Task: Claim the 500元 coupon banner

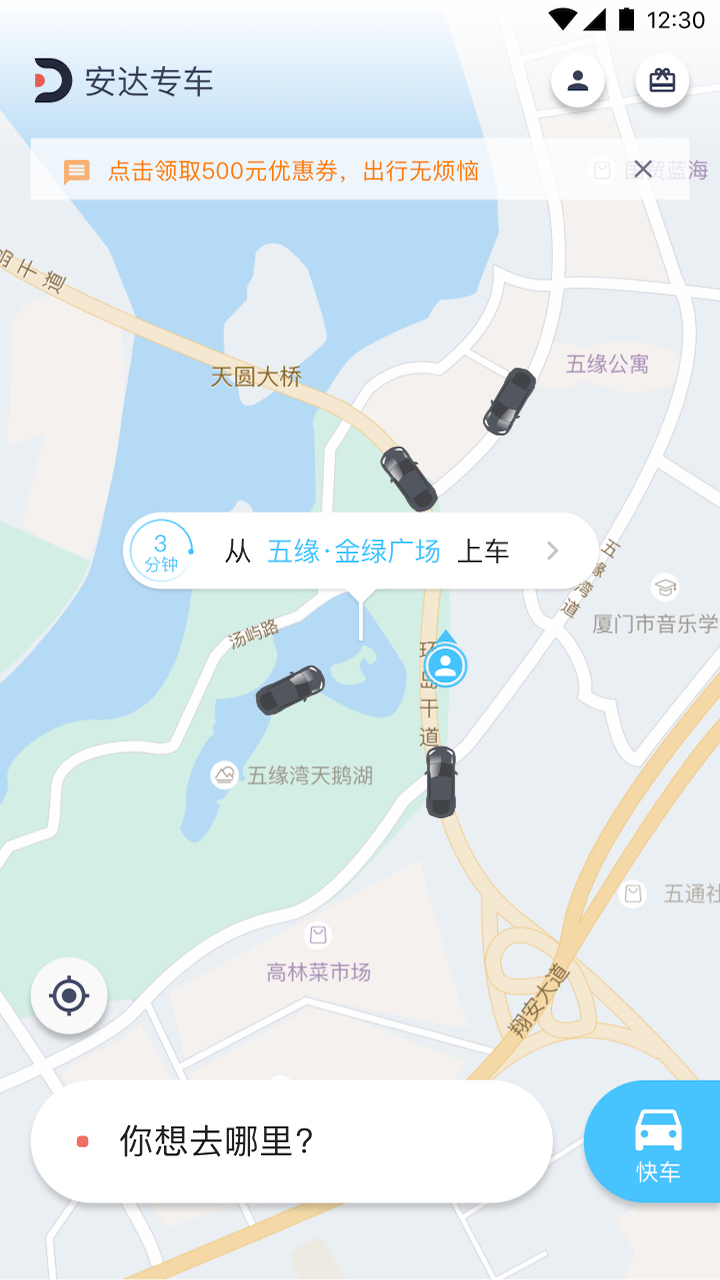Action: click(x=293, y=171)
